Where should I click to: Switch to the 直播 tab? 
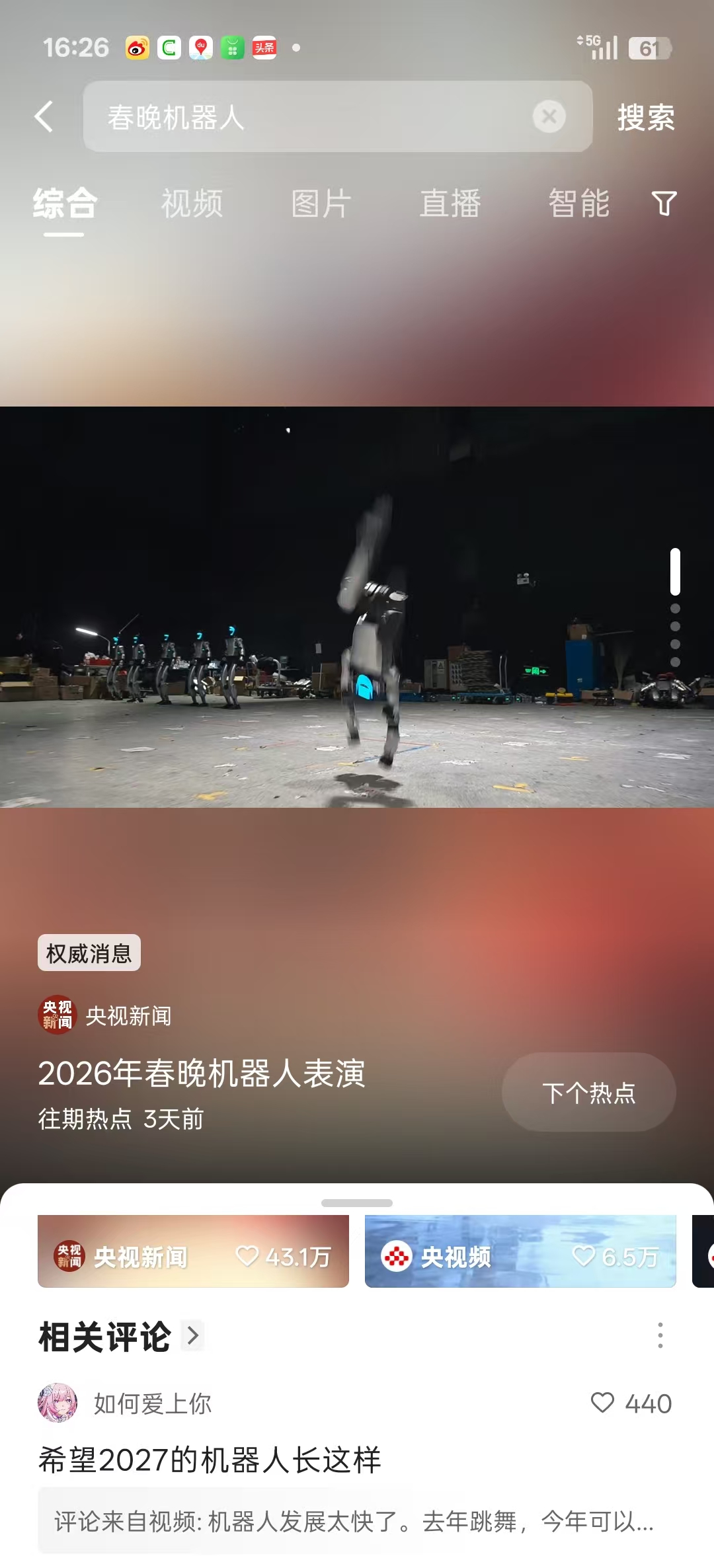(450, 203)
